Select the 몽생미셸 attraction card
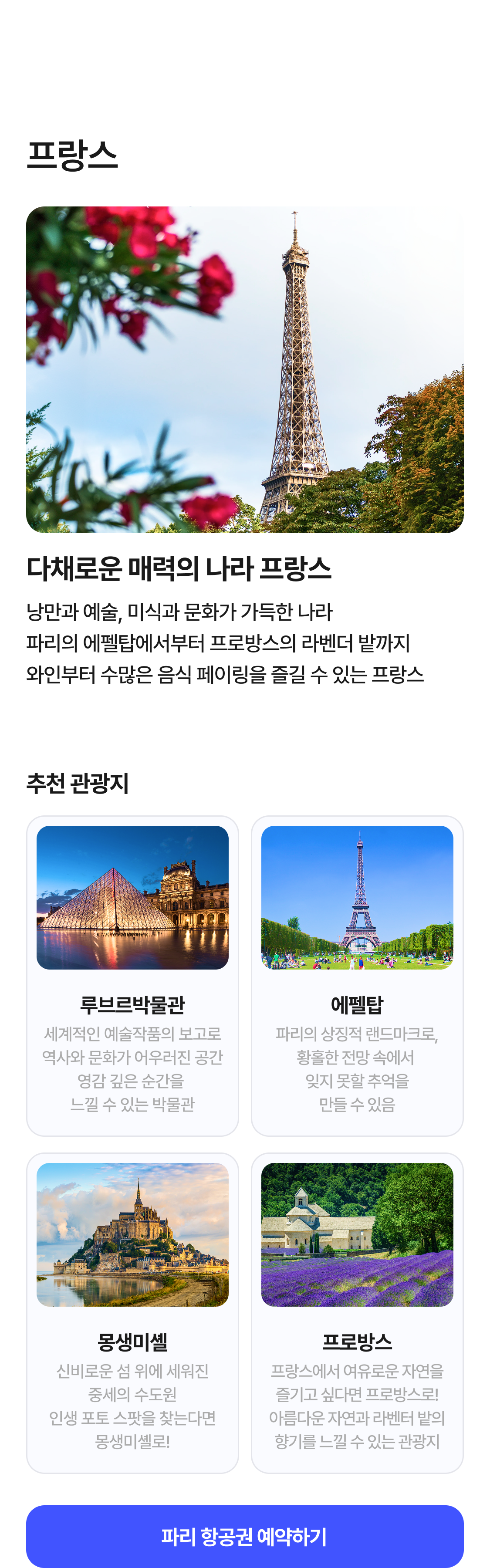 [x=132, y=1312]
